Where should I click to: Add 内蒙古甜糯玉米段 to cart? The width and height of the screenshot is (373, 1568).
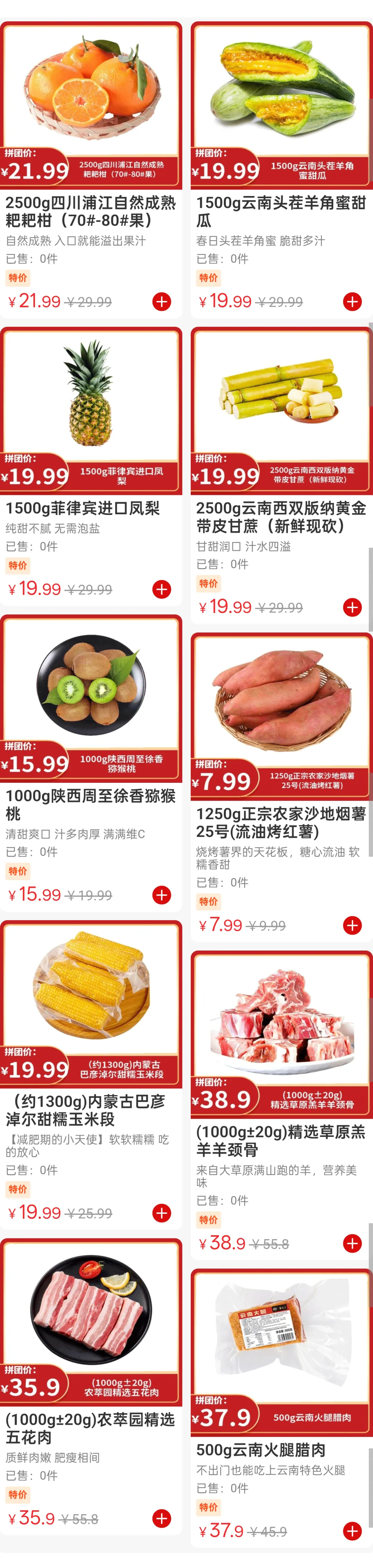(x=162, y=1213)
